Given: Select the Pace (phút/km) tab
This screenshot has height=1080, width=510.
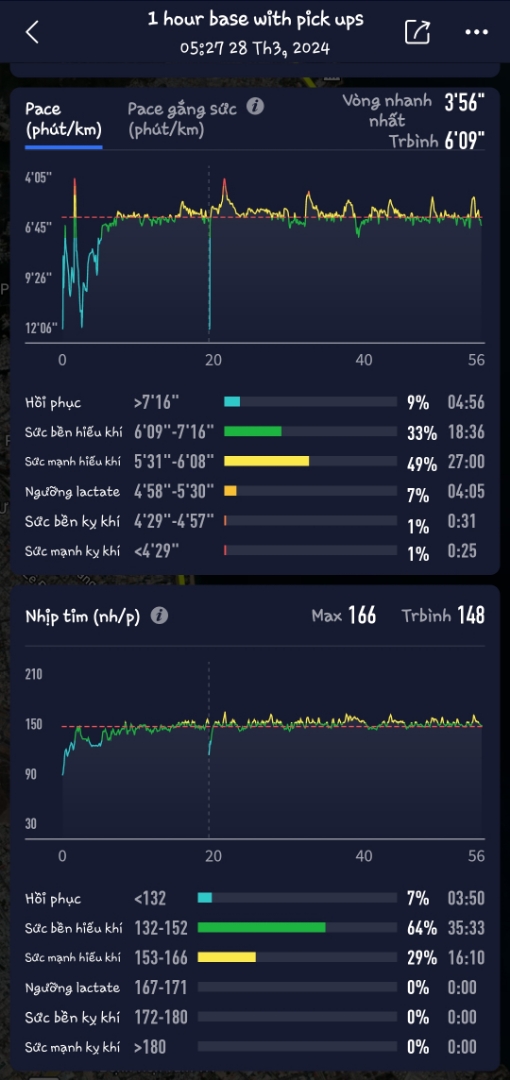Looking at the screenshot, I should [63, 119].
